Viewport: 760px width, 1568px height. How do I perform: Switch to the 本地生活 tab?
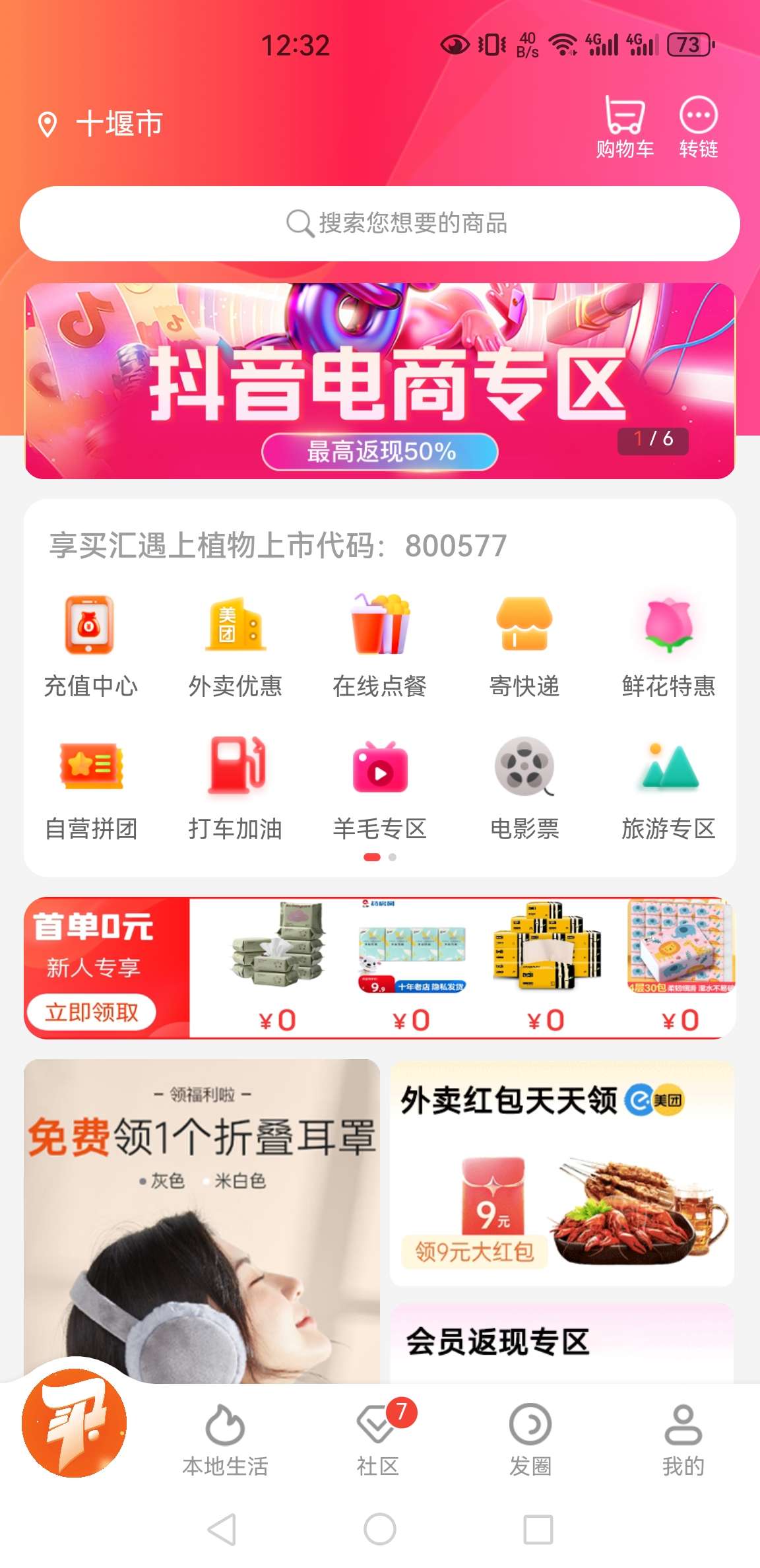(x=226, y=1440)
